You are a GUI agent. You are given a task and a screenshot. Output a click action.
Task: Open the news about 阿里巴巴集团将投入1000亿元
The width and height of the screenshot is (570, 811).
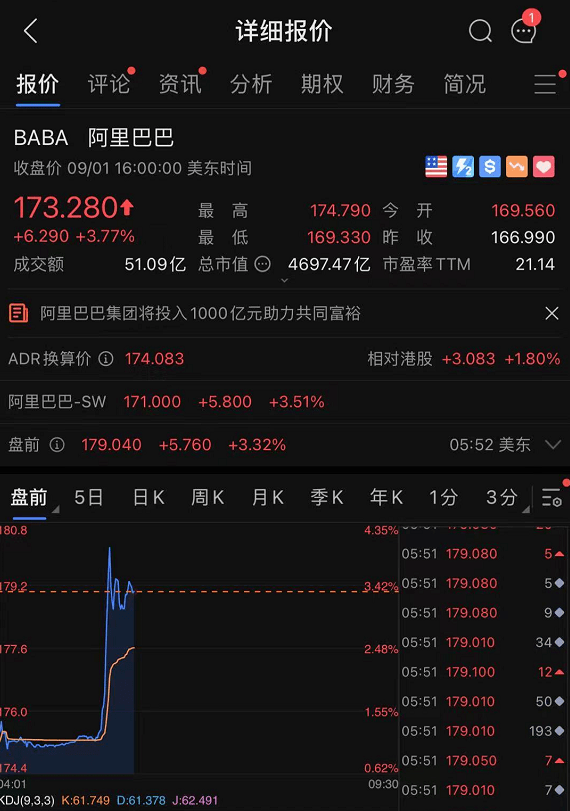tap(201, 313)
